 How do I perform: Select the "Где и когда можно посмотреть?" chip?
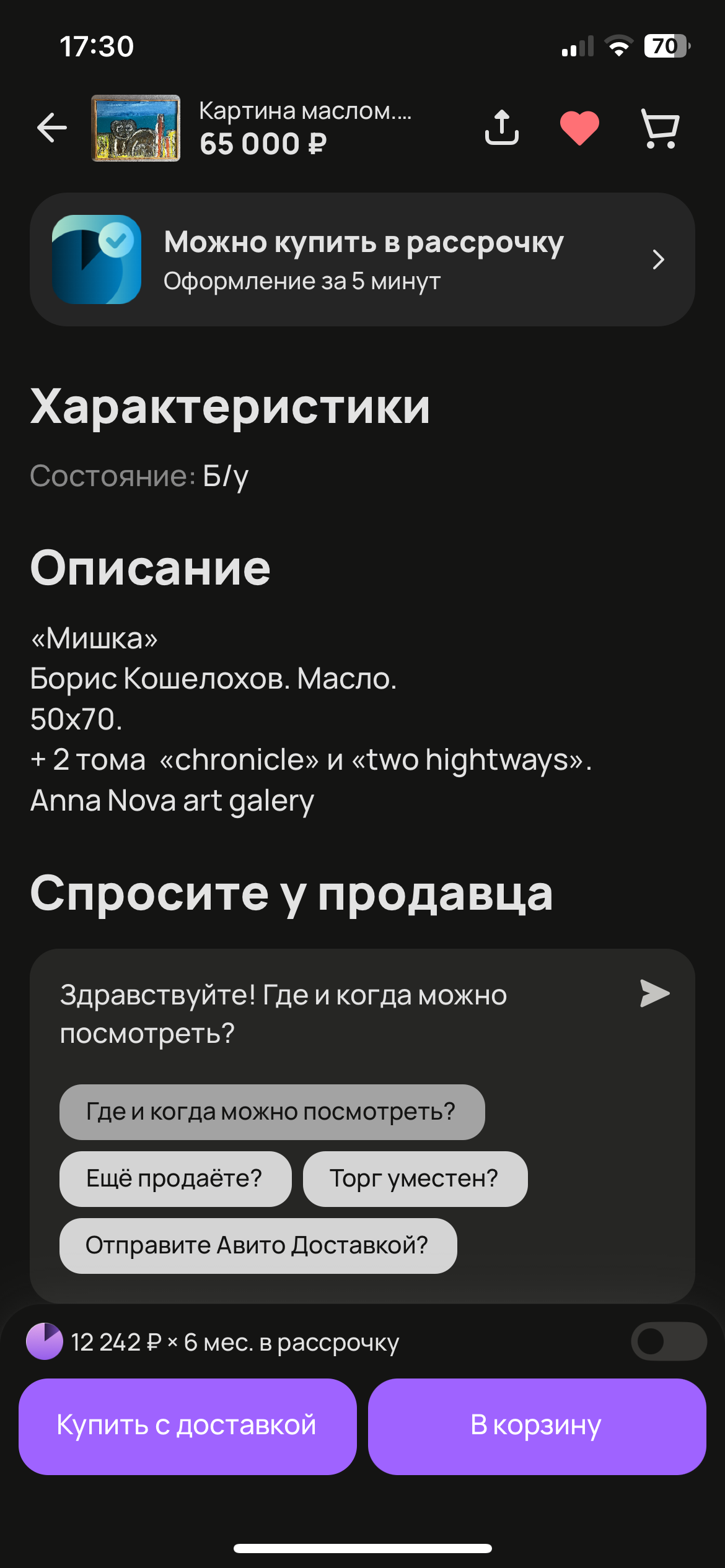(x=272, y=1112)
